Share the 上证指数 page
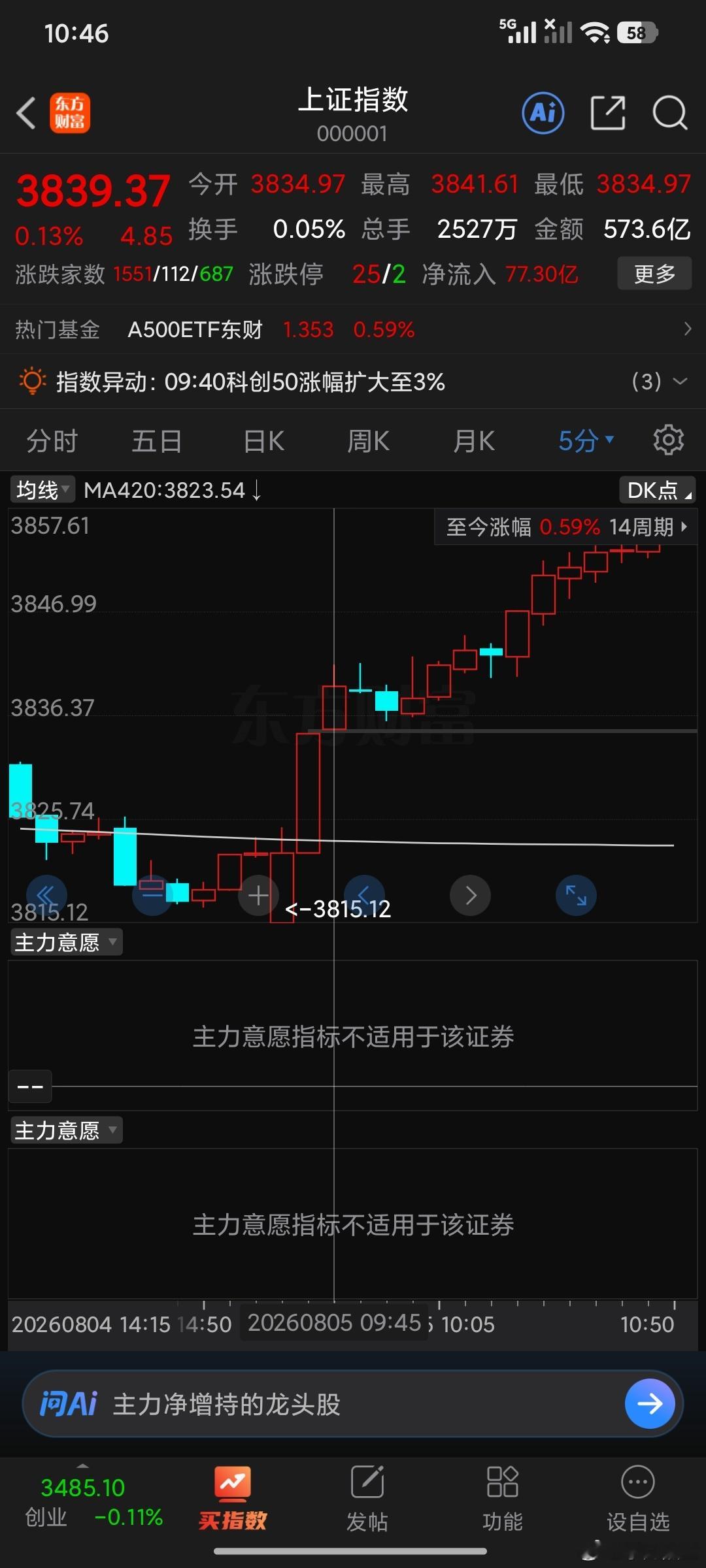This screenshot has height=1568, width=706. (608, 113)
